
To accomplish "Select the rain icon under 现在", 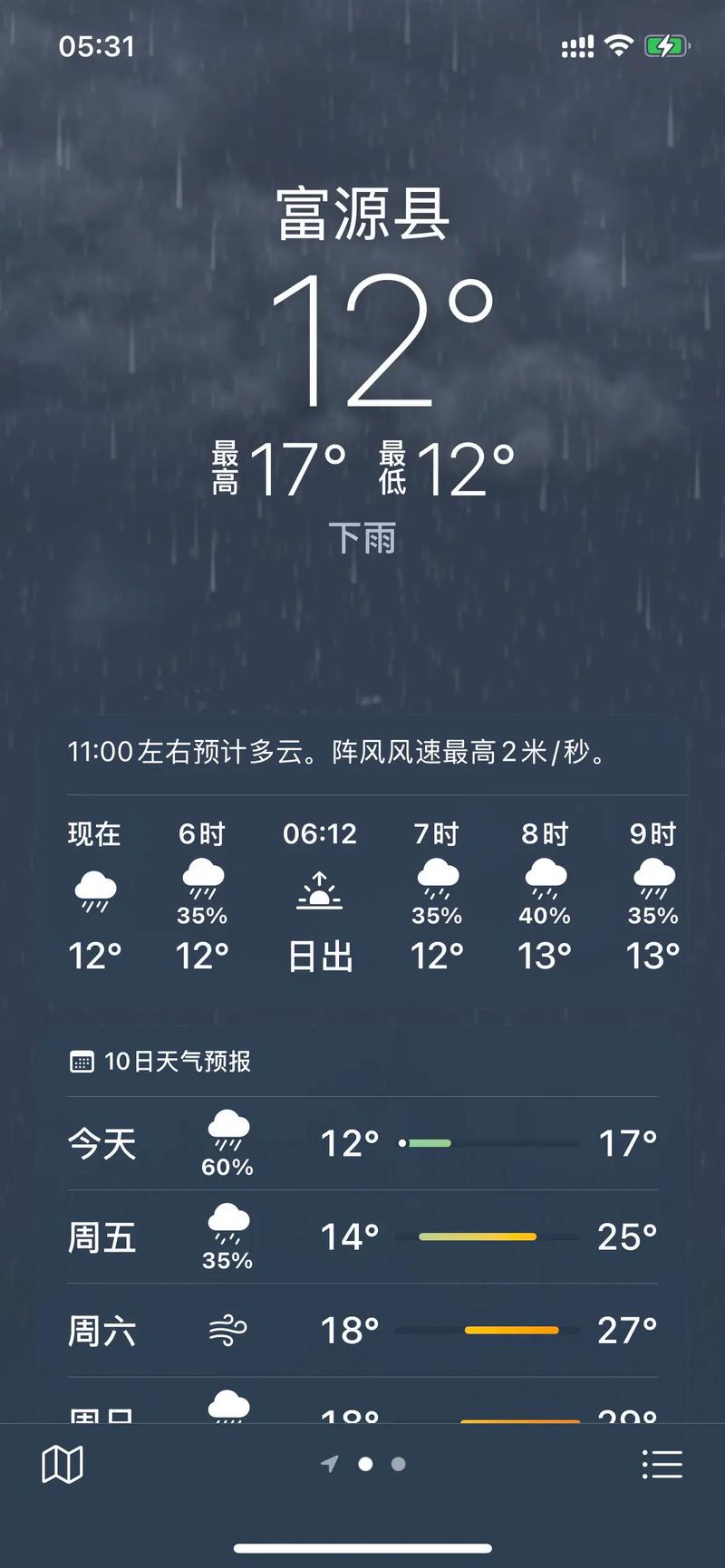I will [93, 892].
